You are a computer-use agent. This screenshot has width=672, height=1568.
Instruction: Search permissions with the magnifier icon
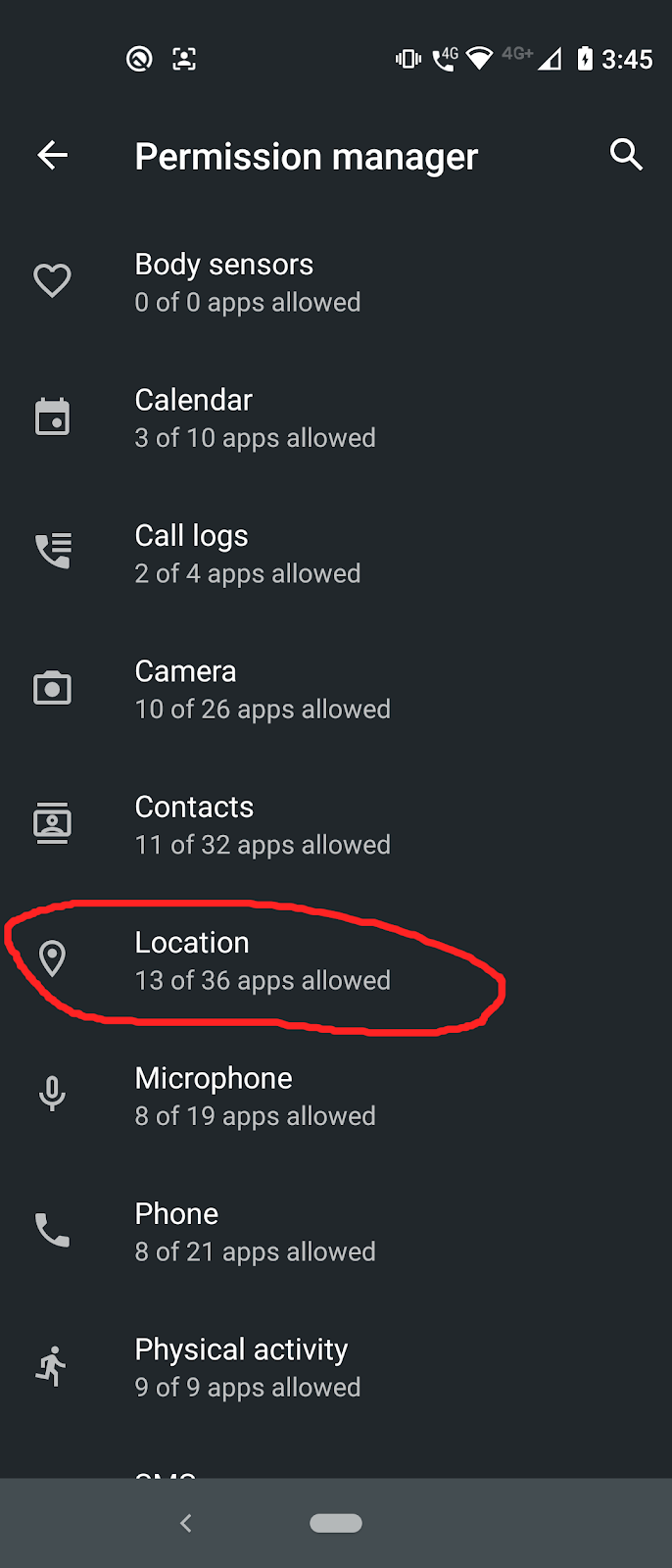coord(626,155)
